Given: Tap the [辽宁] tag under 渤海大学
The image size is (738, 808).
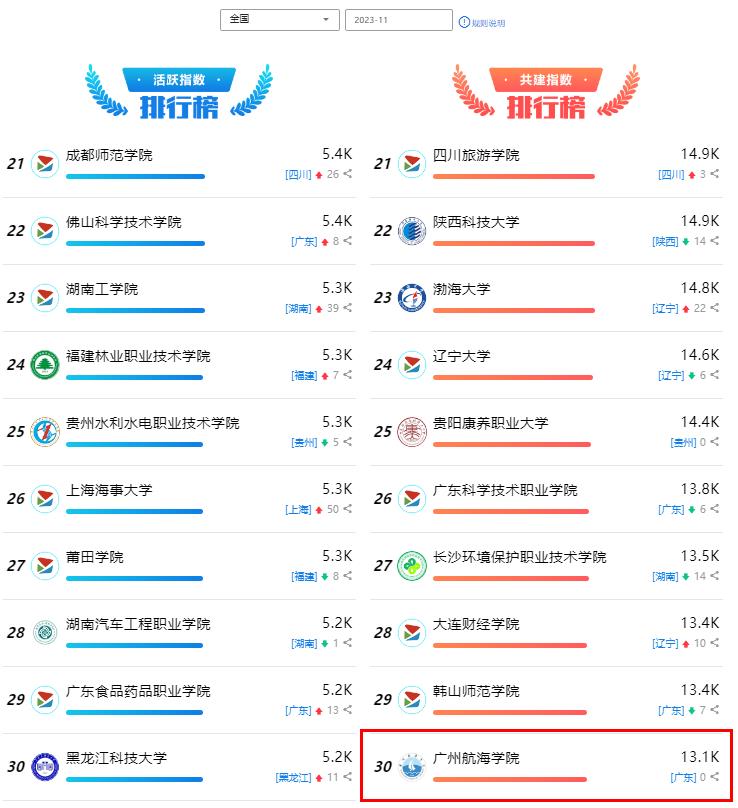Looking at the screenshot, I should tap(665, 308).
